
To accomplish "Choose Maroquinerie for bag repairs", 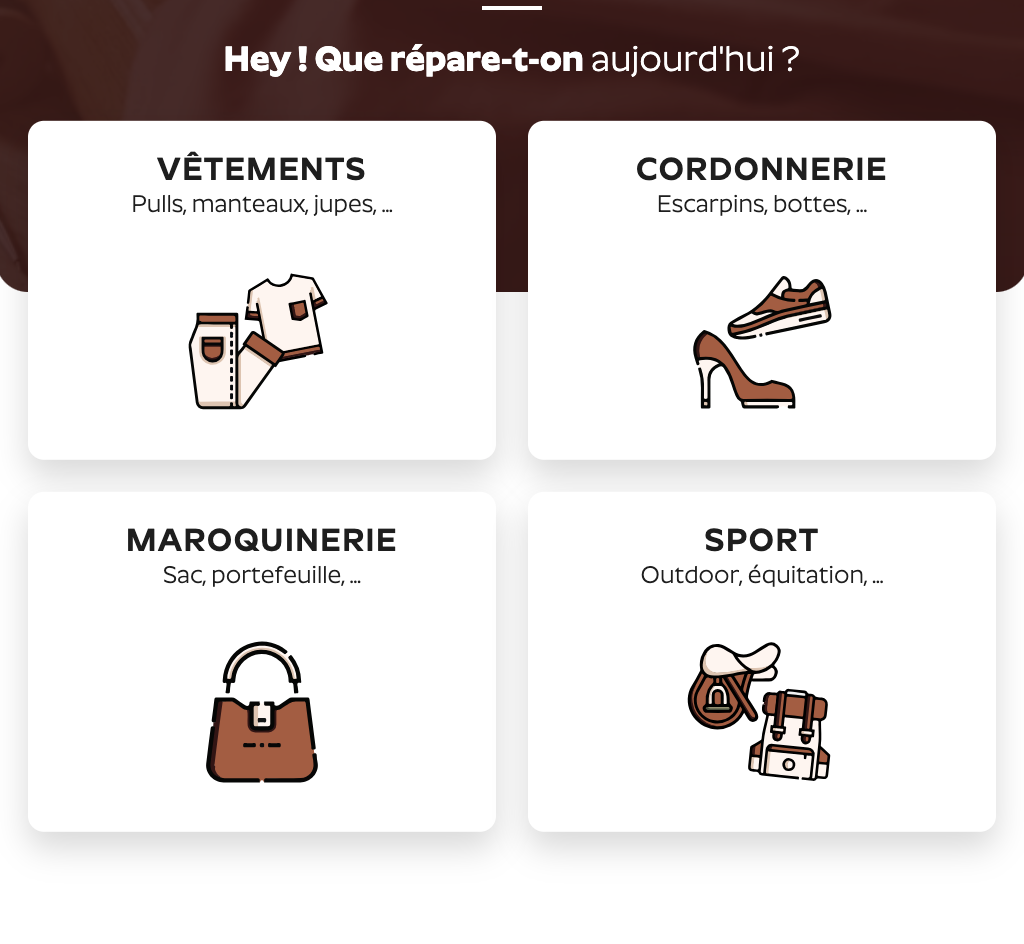I will tap(262, 661).
